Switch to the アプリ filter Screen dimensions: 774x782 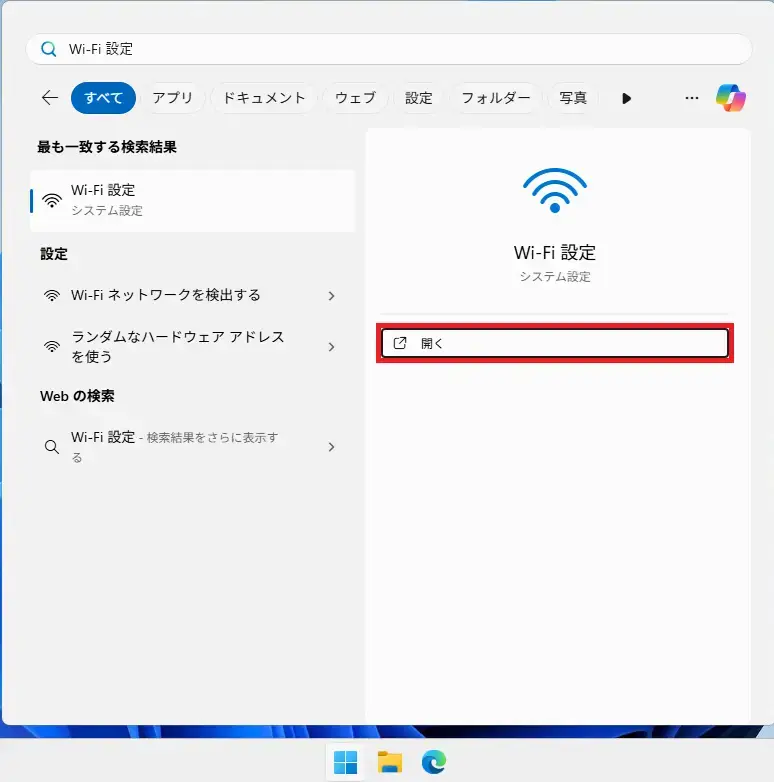click(172, 98)
